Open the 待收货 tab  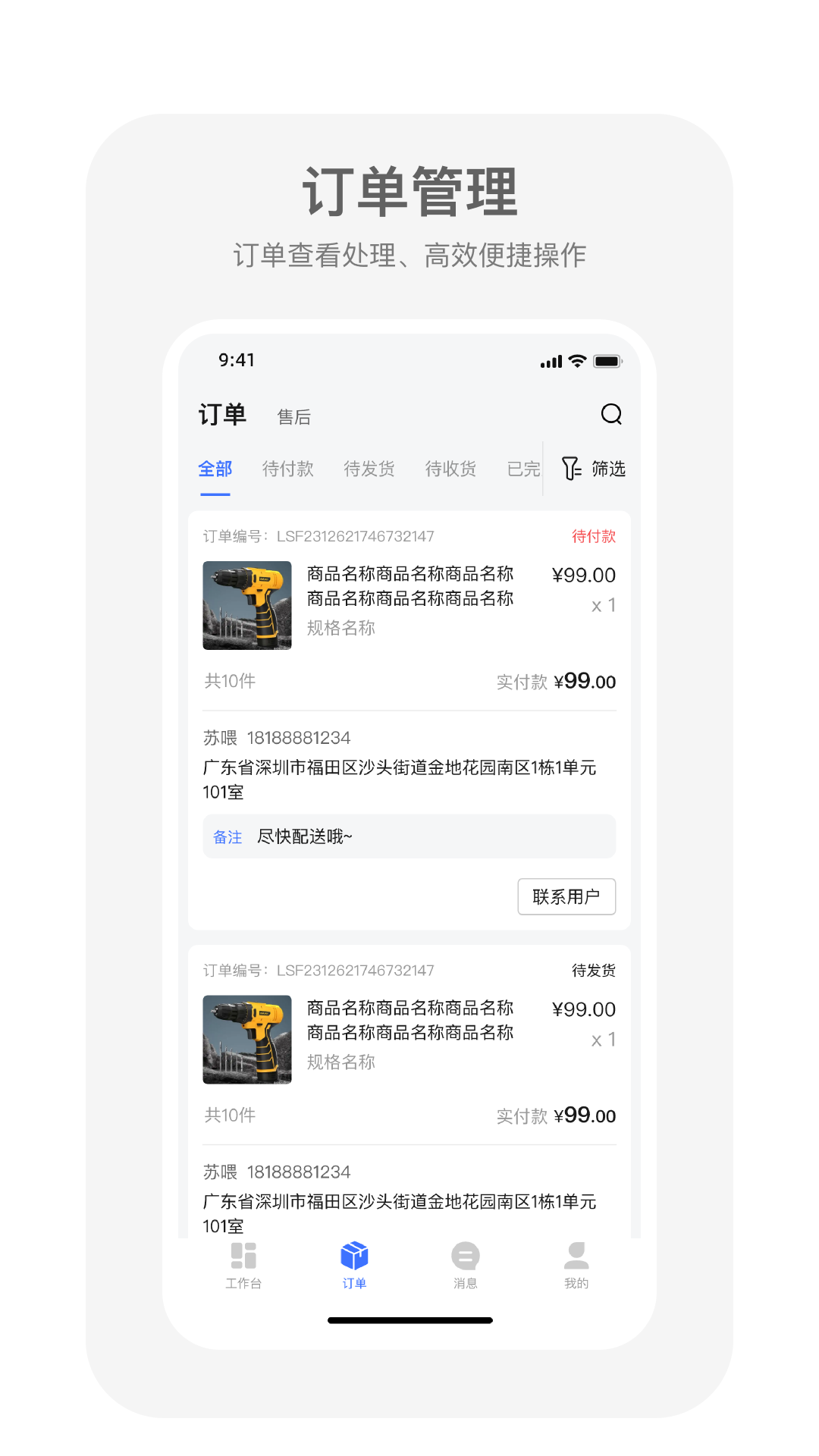(450, 469)
